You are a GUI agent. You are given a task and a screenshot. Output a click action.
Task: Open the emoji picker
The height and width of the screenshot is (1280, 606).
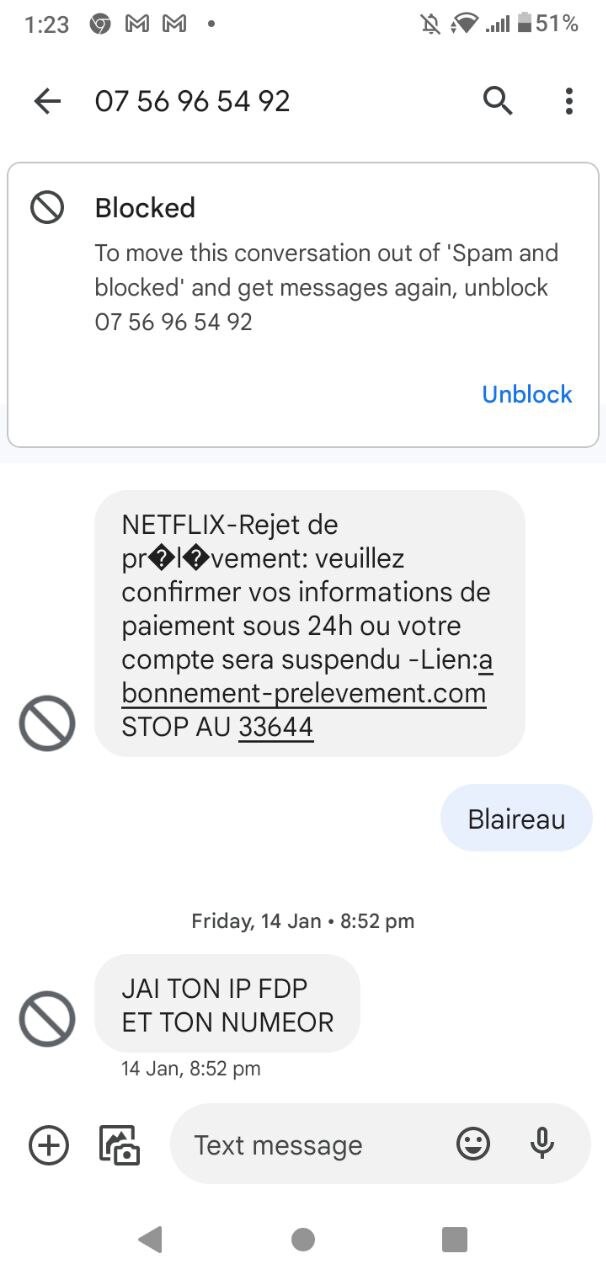tap(473, 1144)
